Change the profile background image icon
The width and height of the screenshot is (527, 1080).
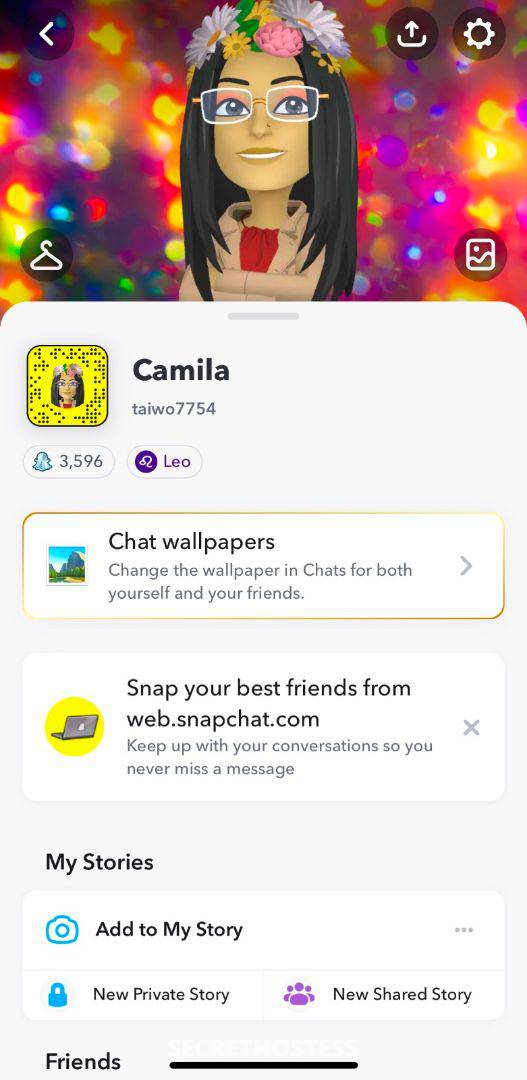point(480,255)
